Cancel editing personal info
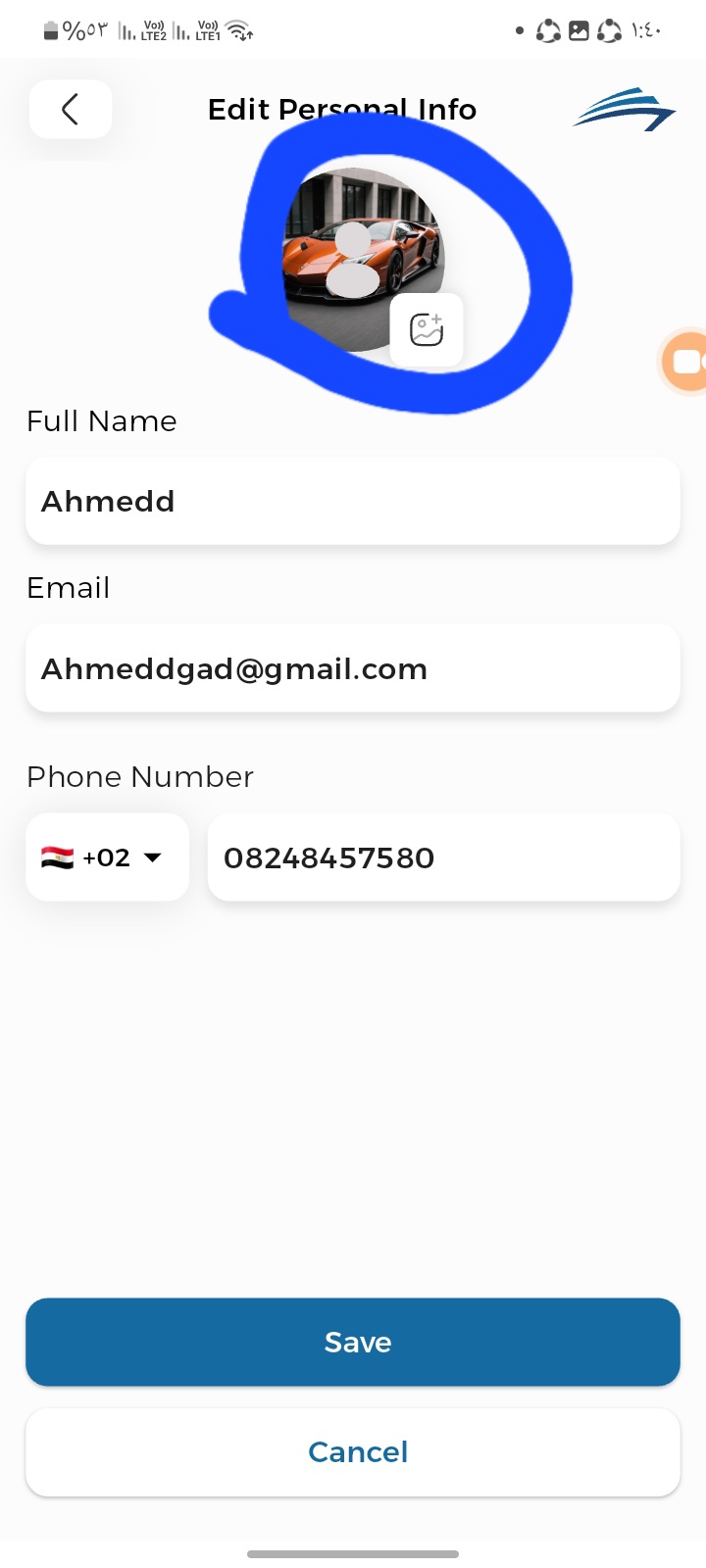706x1568 pixels. [x=353, y=1451]
